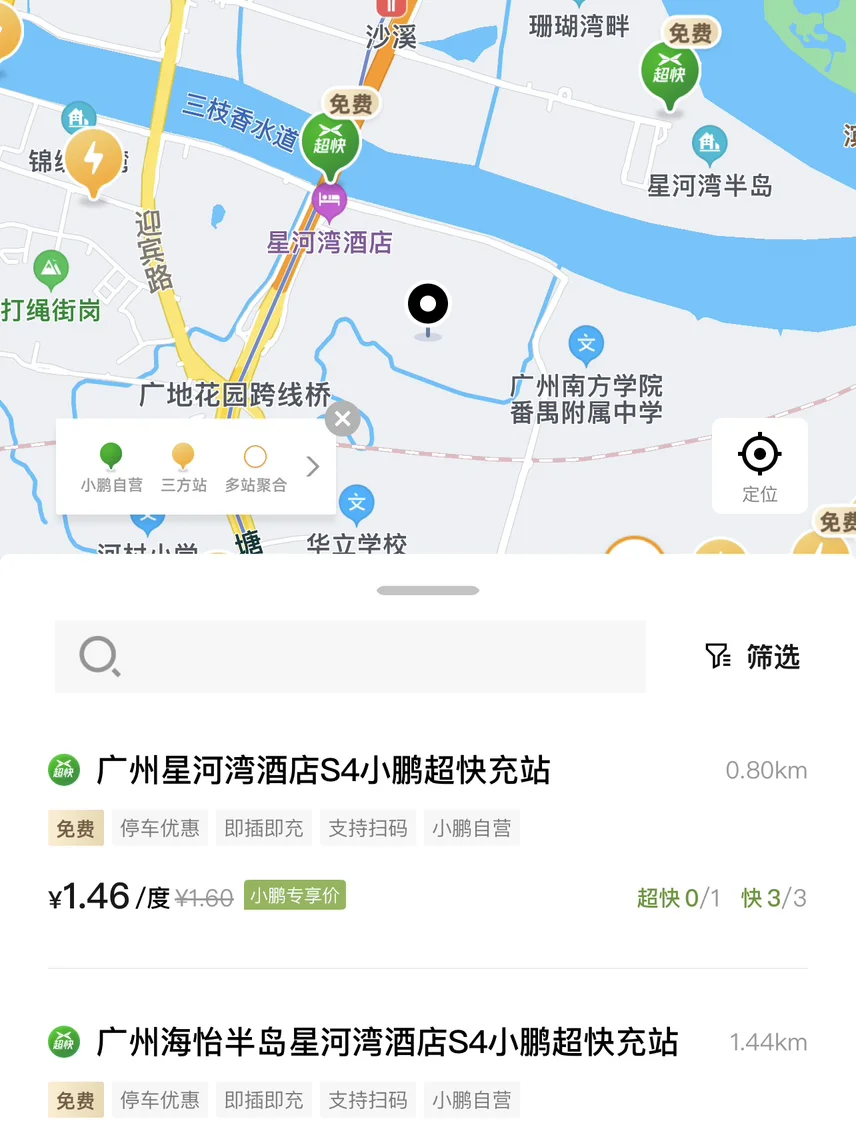856x1141 pixels.
Task: Dismiss the map legend popup
Action: [342, 419]
